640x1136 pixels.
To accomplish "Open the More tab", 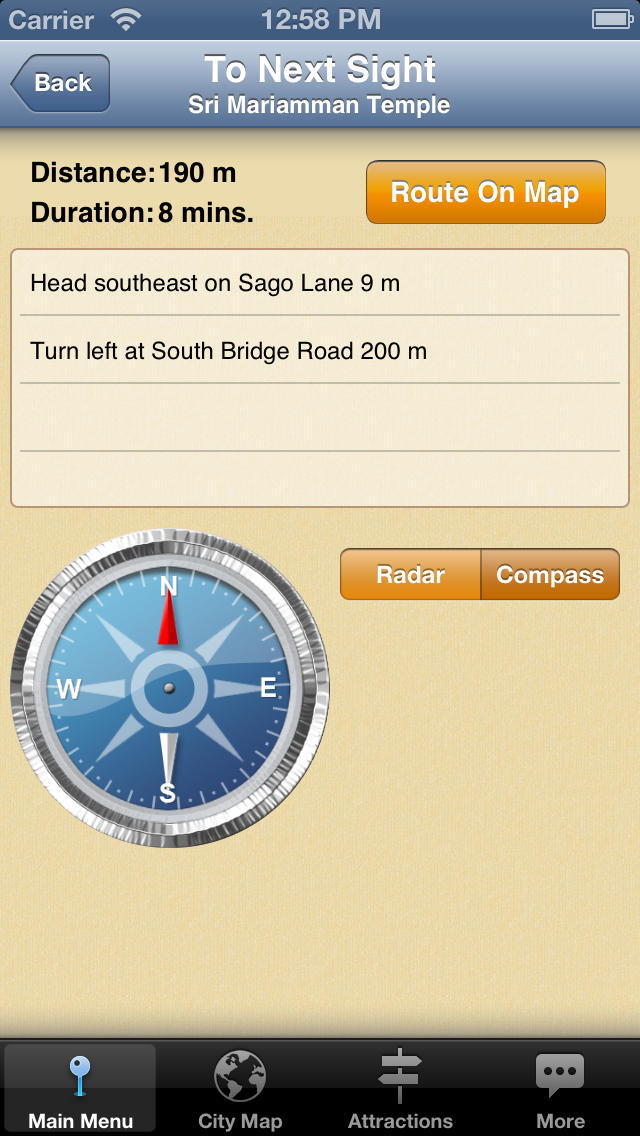I will pos(560,1090).
